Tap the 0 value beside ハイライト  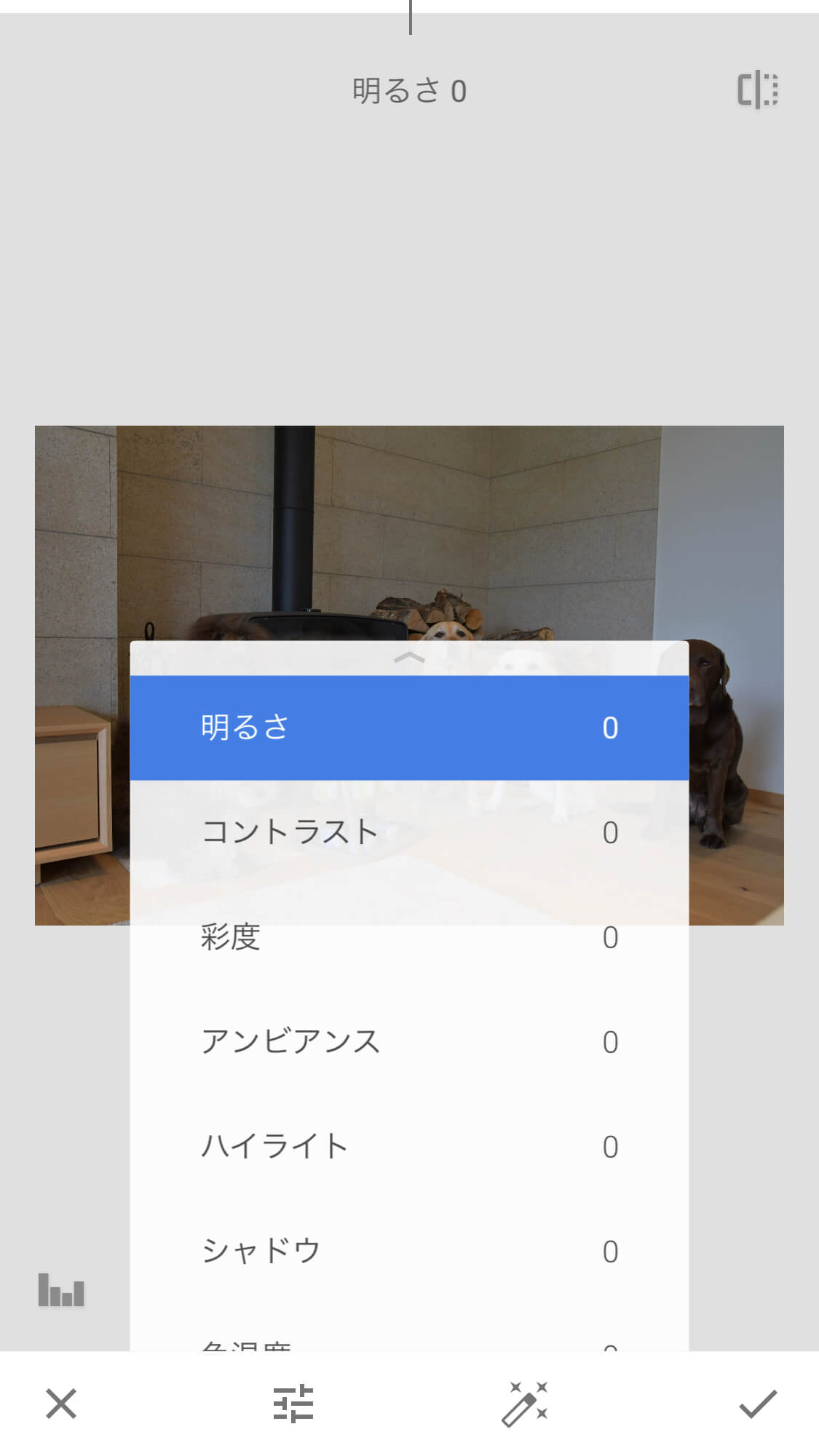pos(610,1147)
